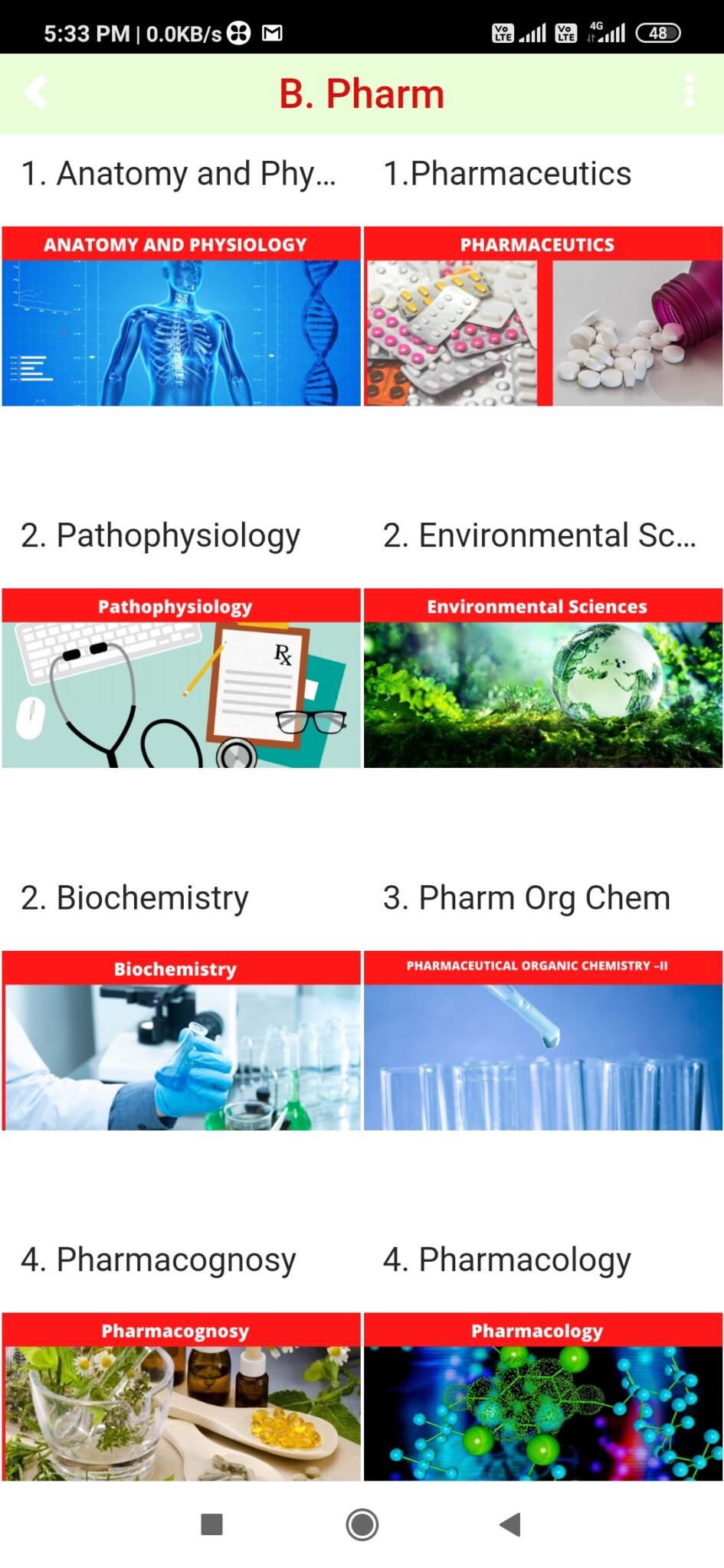Open the Environmental Sciences card
Viewport: 724px width, 1568px height.
click(x=542, y=678)
